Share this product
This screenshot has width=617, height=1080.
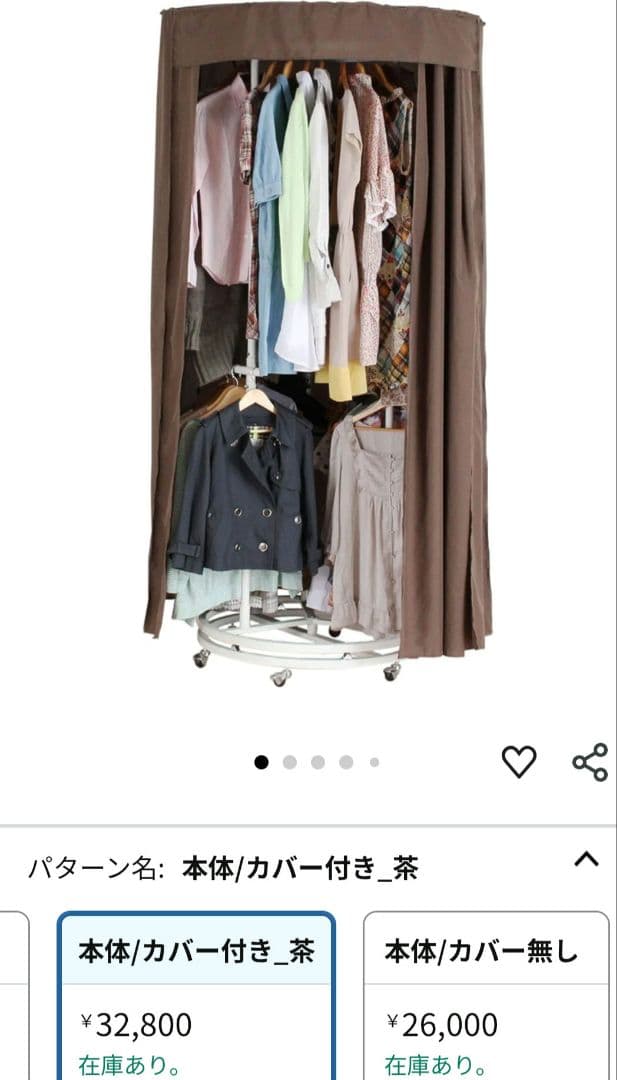click(x=590, y=762)
